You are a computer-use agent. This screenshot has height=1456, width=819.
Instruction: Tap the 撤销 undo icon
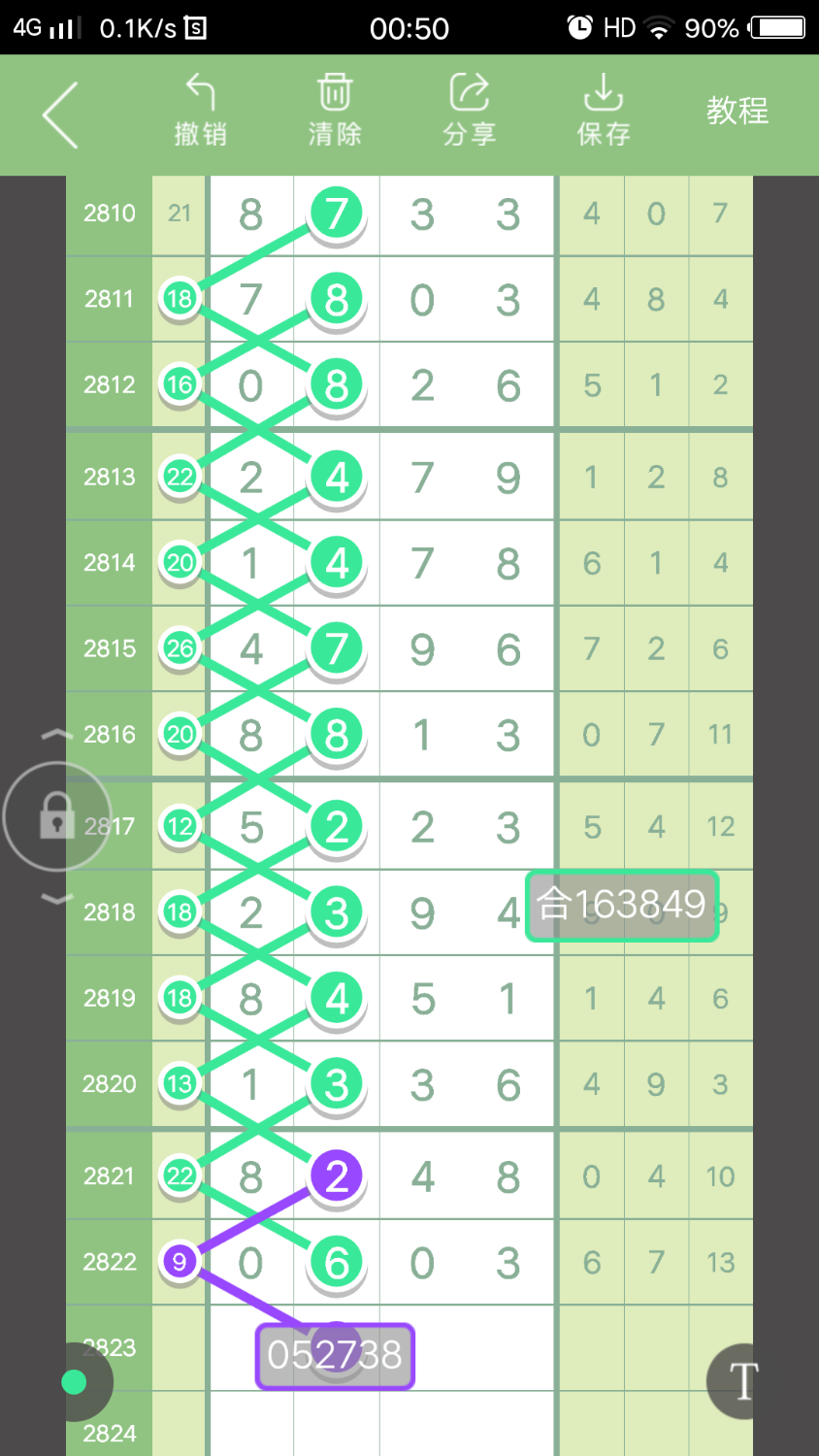(202, 107)
